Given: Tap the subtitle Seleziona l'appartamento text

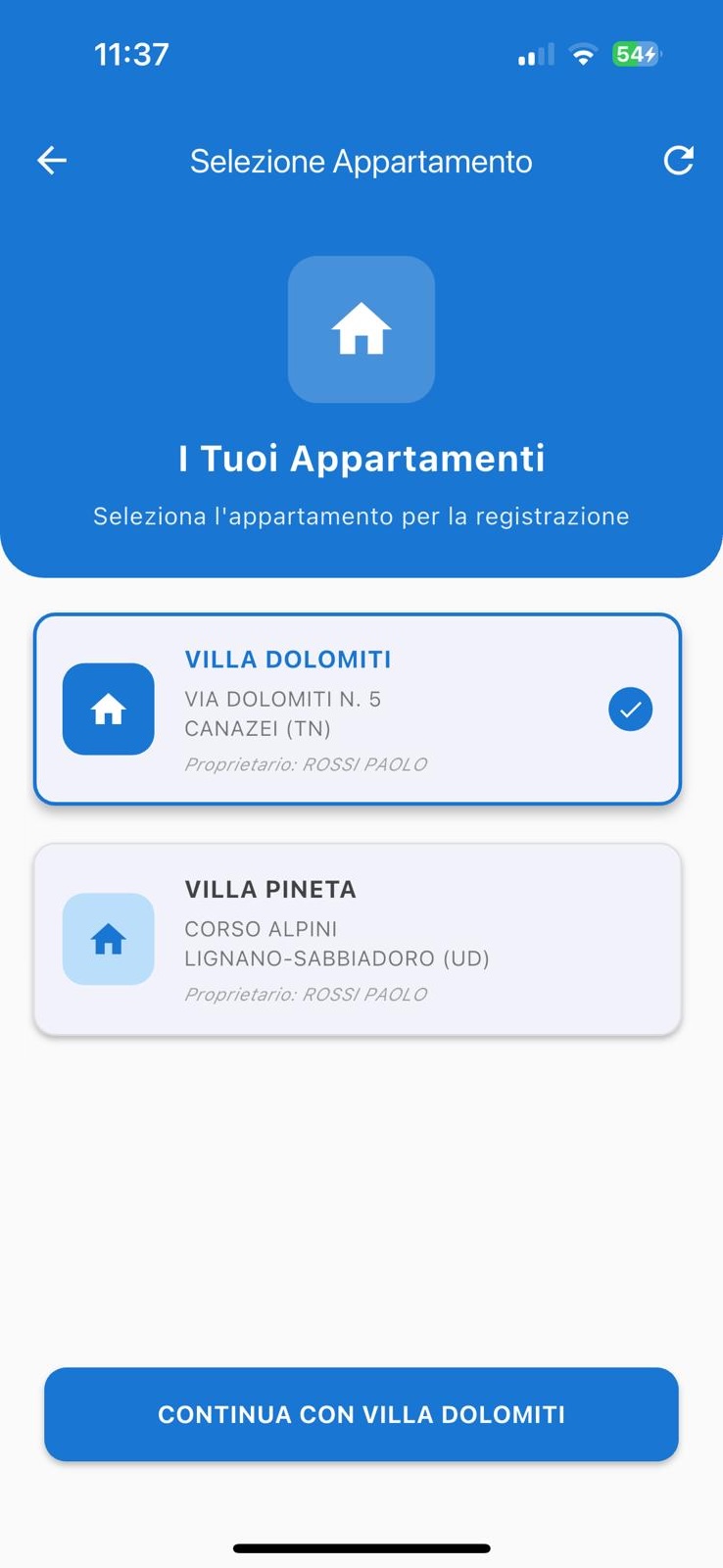Looking at the screenshot, I should pyautogui.click(x=361, y=515).
